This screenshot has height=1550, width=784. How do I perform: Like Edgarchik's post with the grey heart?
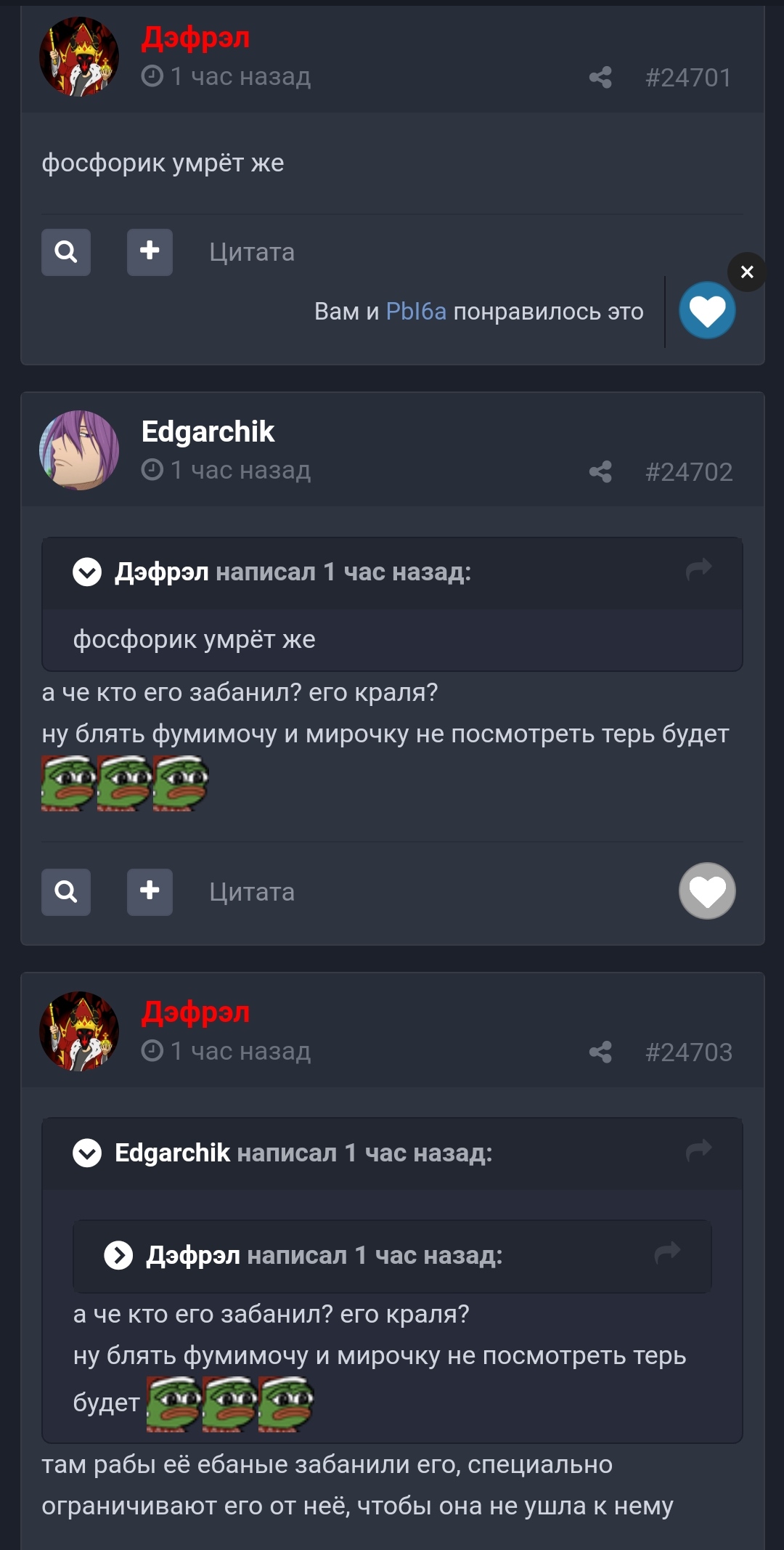tap(707, 891)
